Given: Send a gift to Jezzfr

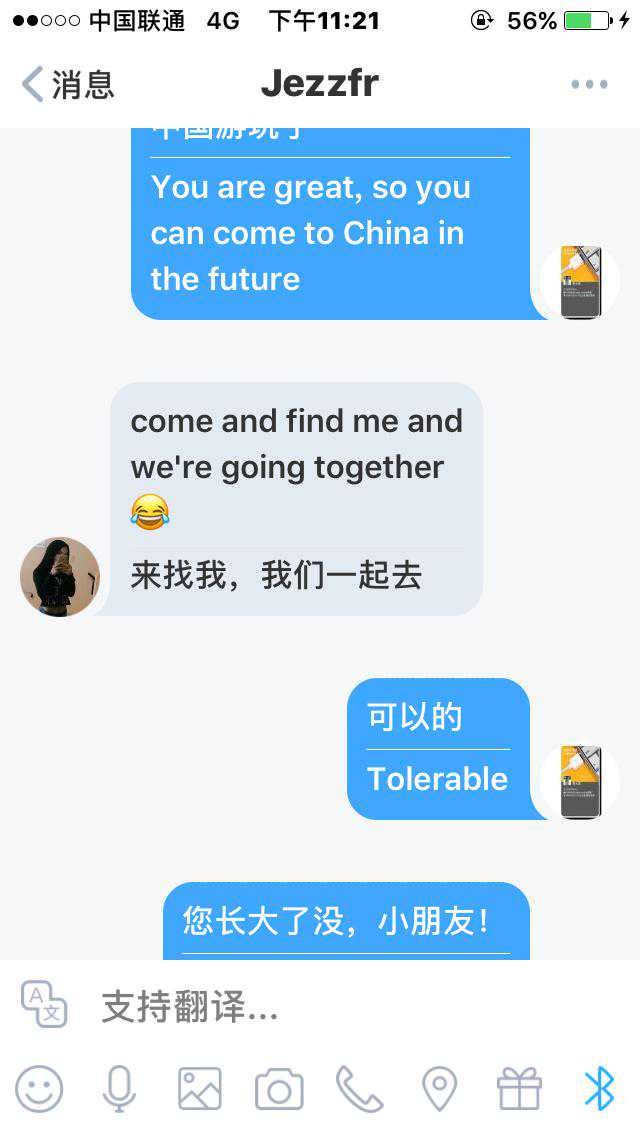Looking at the screenshot, I should [x=519, y=1089].
